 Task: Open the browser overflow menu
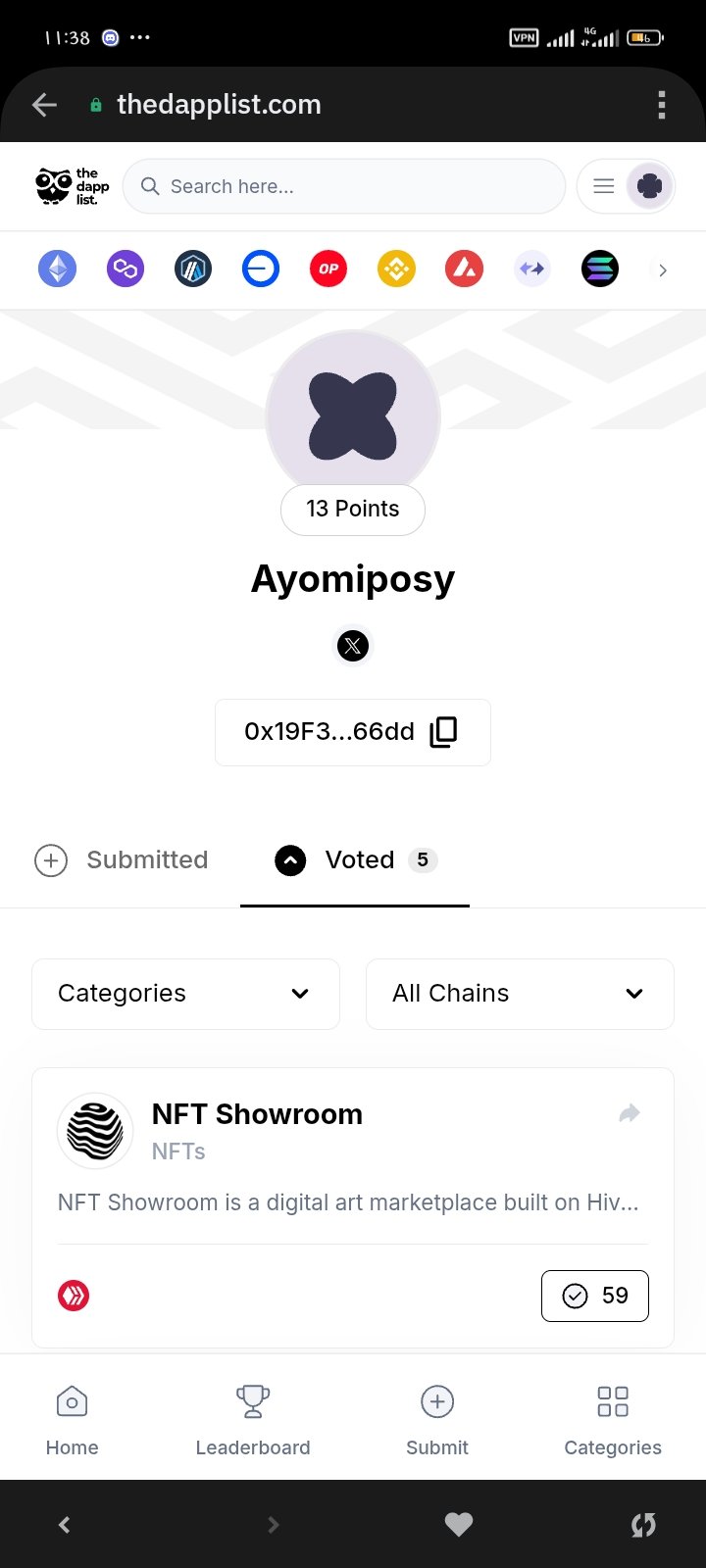click(662, 105)
